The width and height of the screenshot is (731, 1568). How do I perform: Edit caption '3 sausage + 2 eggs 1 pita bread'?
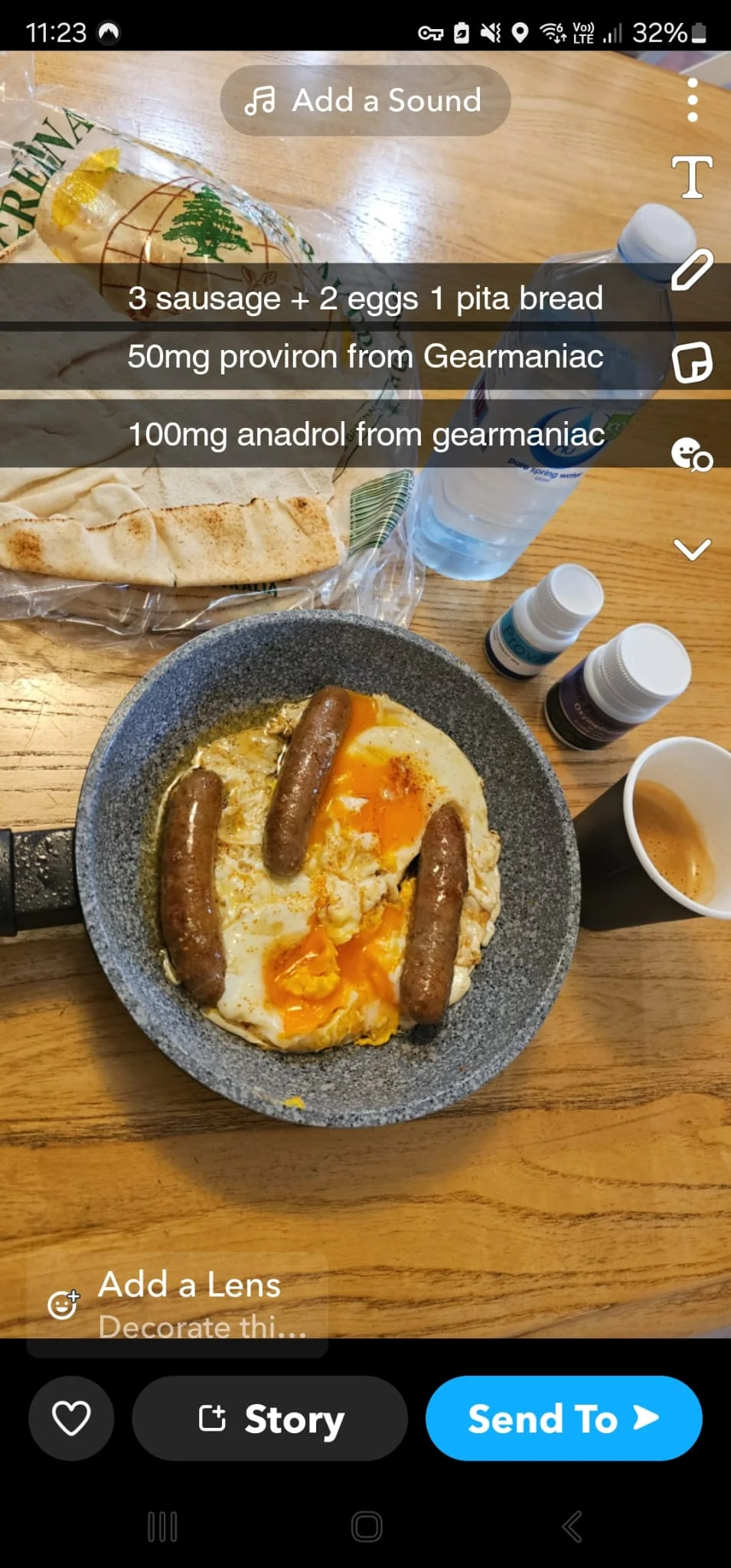pyautogui.click(x=365, y=299)
